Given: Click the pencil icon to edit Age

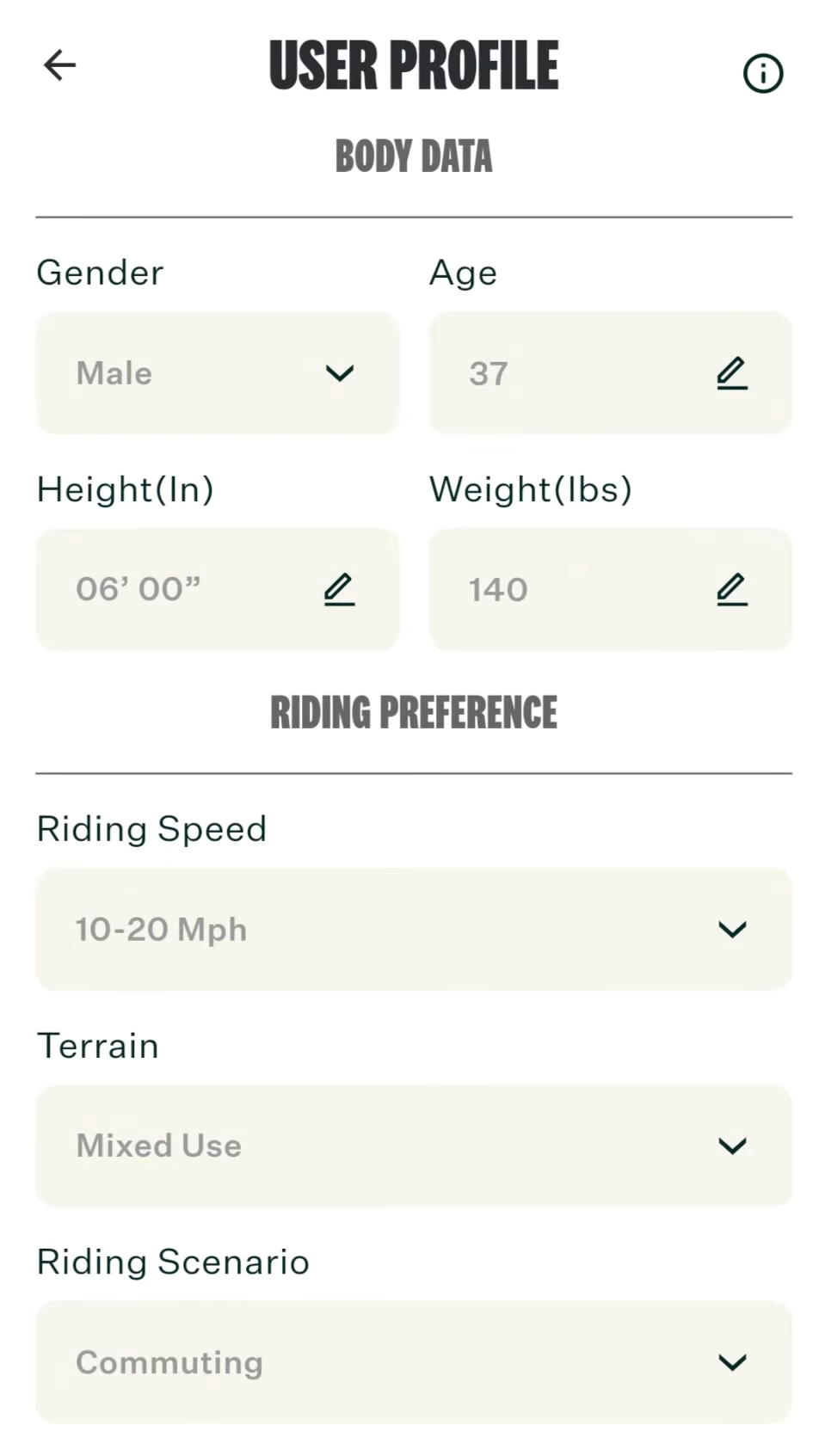Looking at the screenshot, I should (x=730, y=373).
